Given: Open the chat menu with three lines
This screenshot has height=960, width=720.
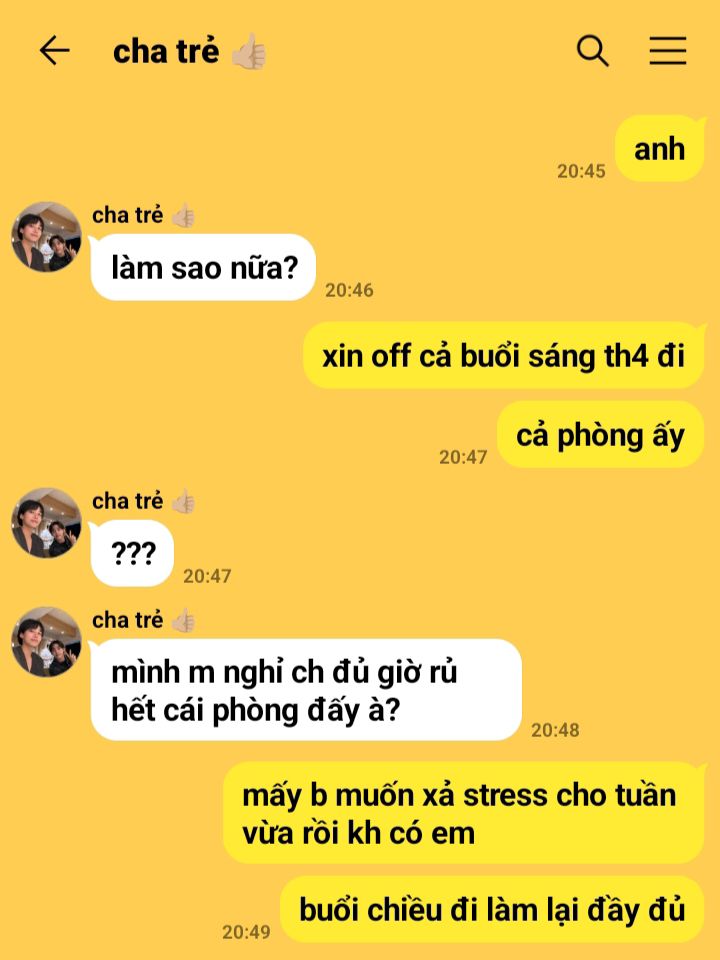Looking at the screenshot, I should 668,51.
